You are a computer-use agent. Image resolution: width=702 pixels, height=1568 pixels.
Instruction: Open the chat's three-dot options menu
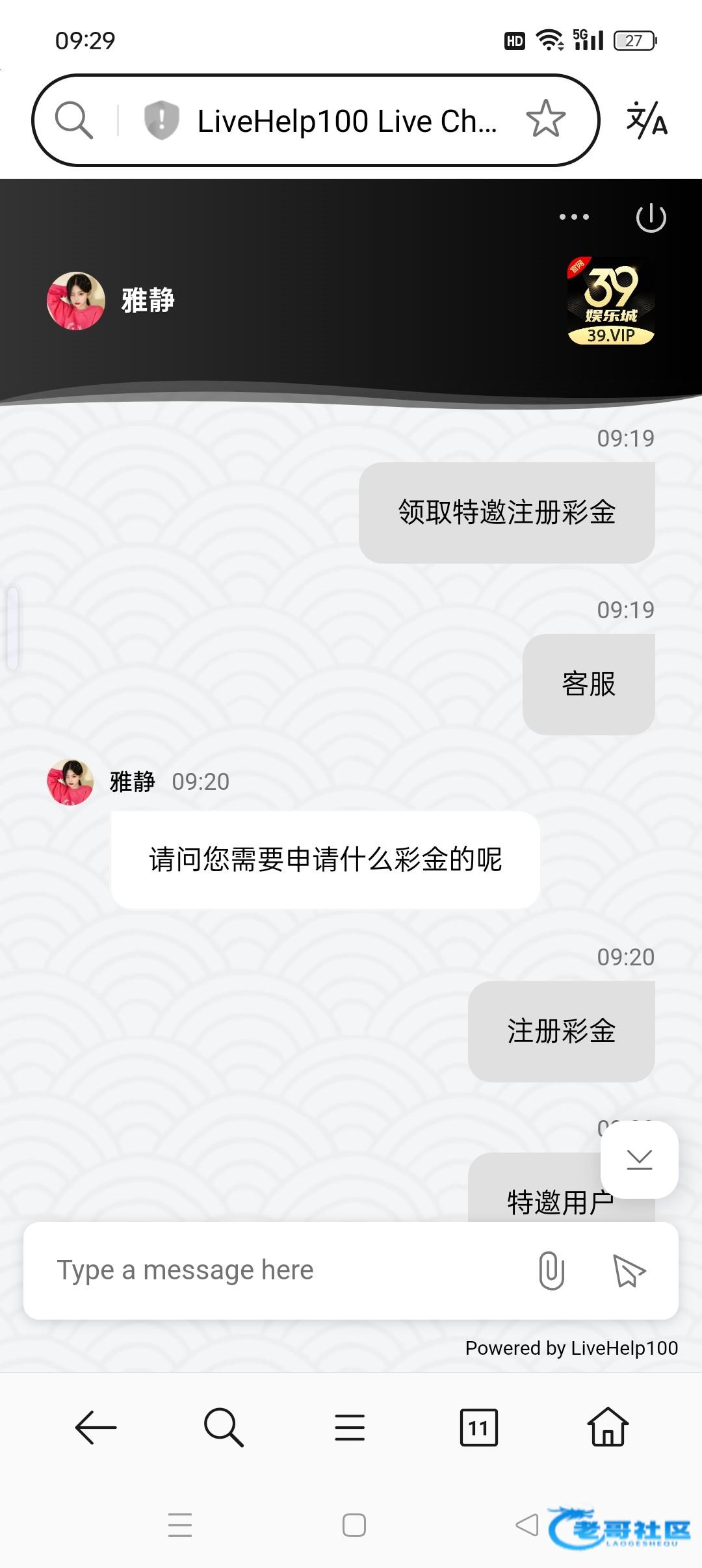click(x=574, y=217)
